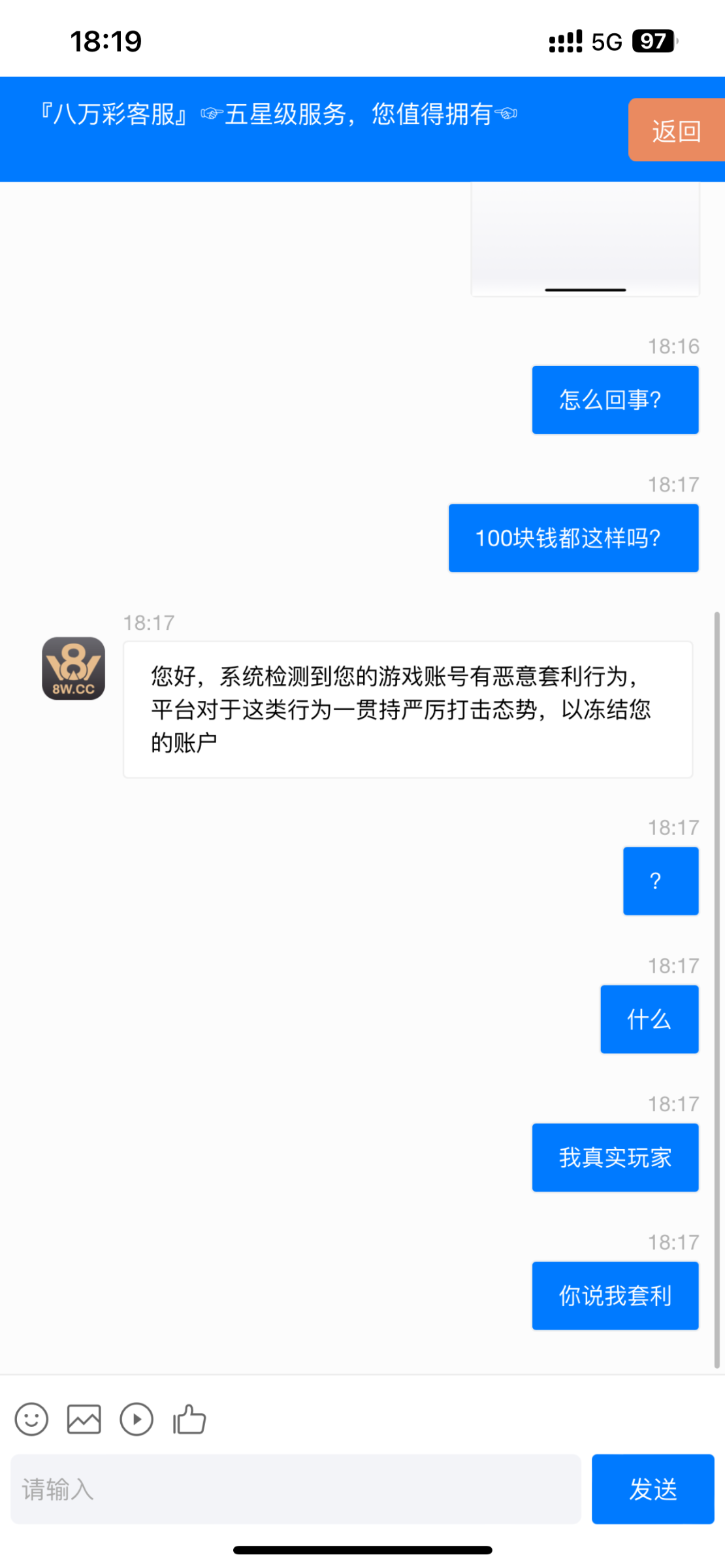Image resolution: width=725 pixels, height=1568 pixels.
Task: Rate the service with the thumbs-up icon
Action: click(x=189, y=1419)
